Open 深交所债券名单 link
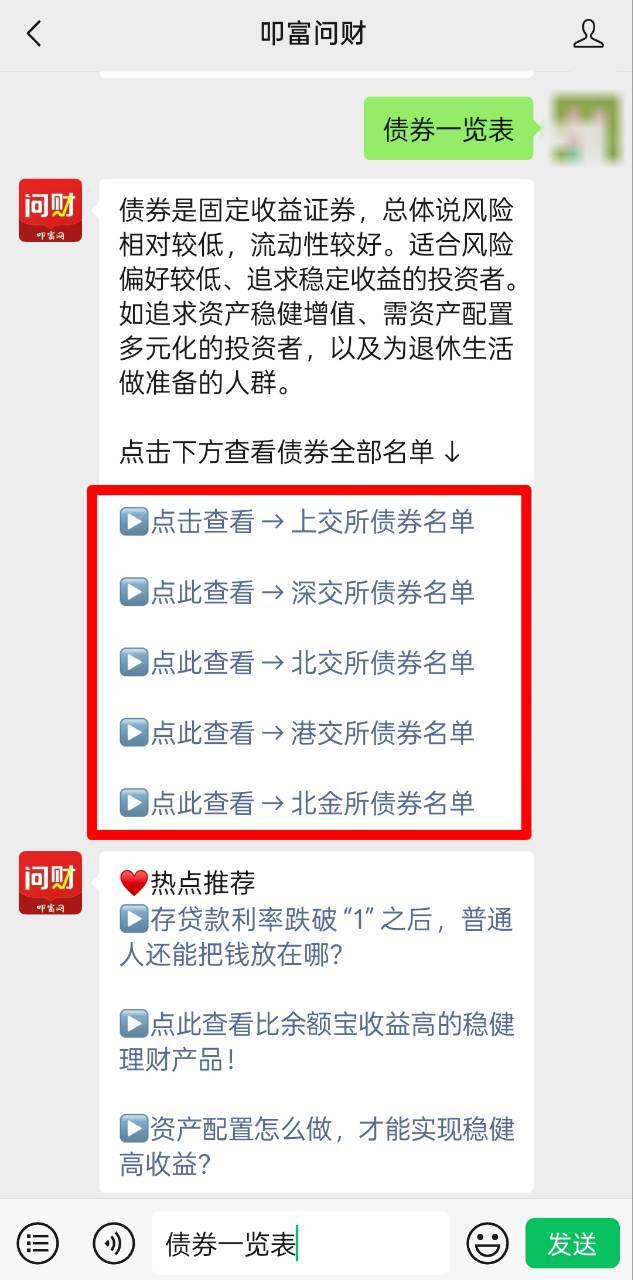633x1280 pixels. 297,592
